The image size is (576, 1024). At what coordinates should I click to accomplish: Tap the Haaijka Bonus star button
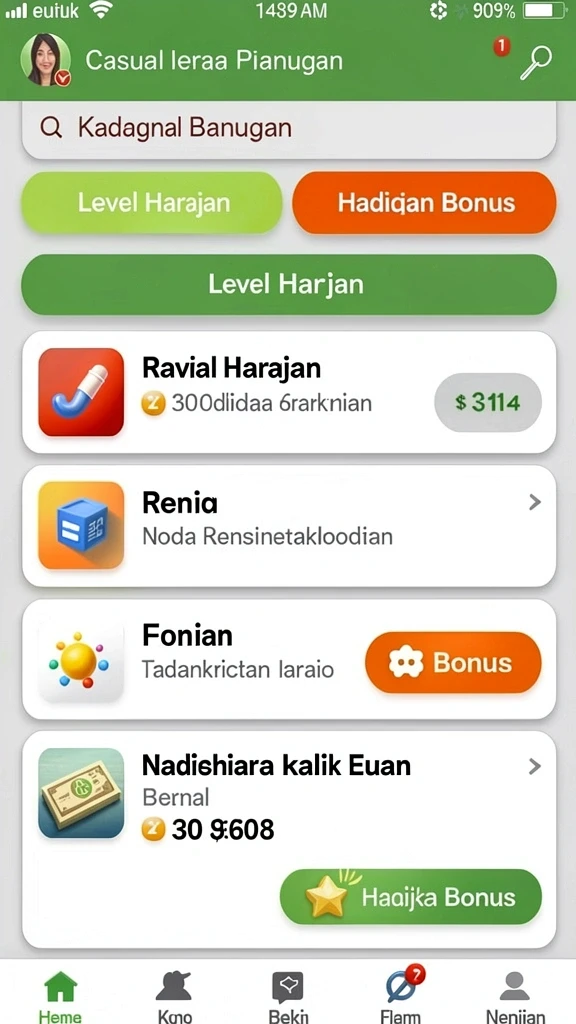pos(411,897)
